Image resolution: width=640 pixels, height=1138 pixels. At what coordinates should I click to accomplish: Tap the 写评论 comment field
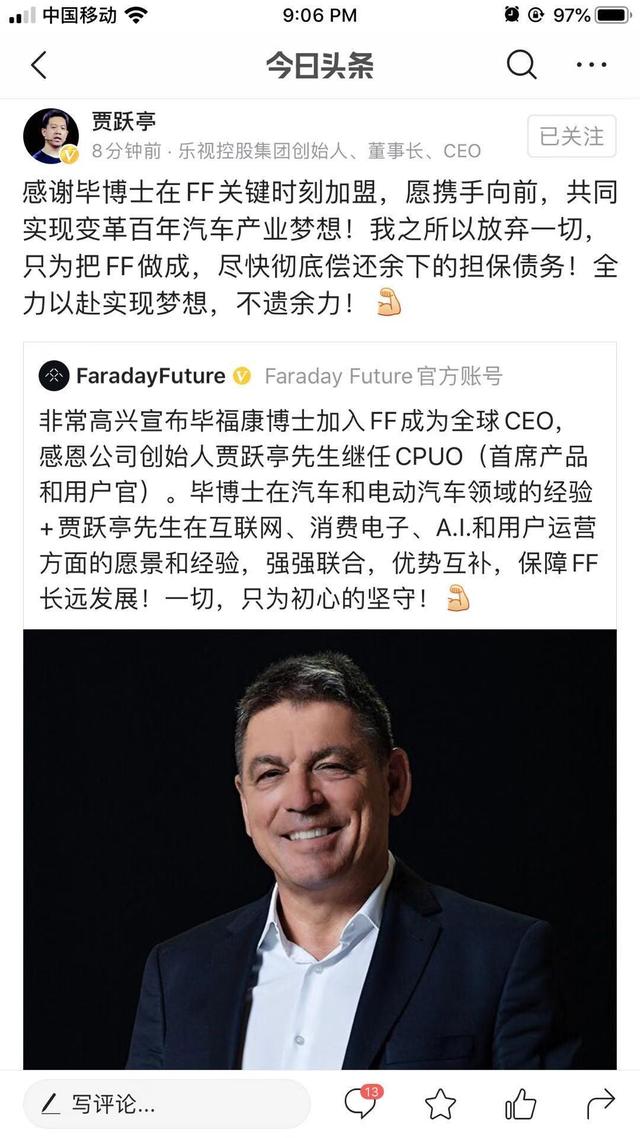[165, 1104]
